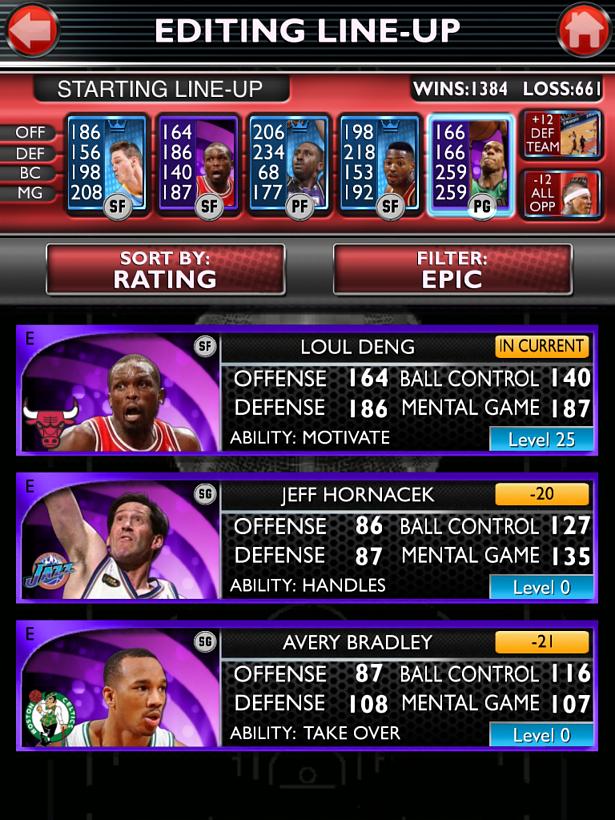The width and height of the screenshot is (615, 820).
Task: Go back with the red arrow
Action: [31, 30]
